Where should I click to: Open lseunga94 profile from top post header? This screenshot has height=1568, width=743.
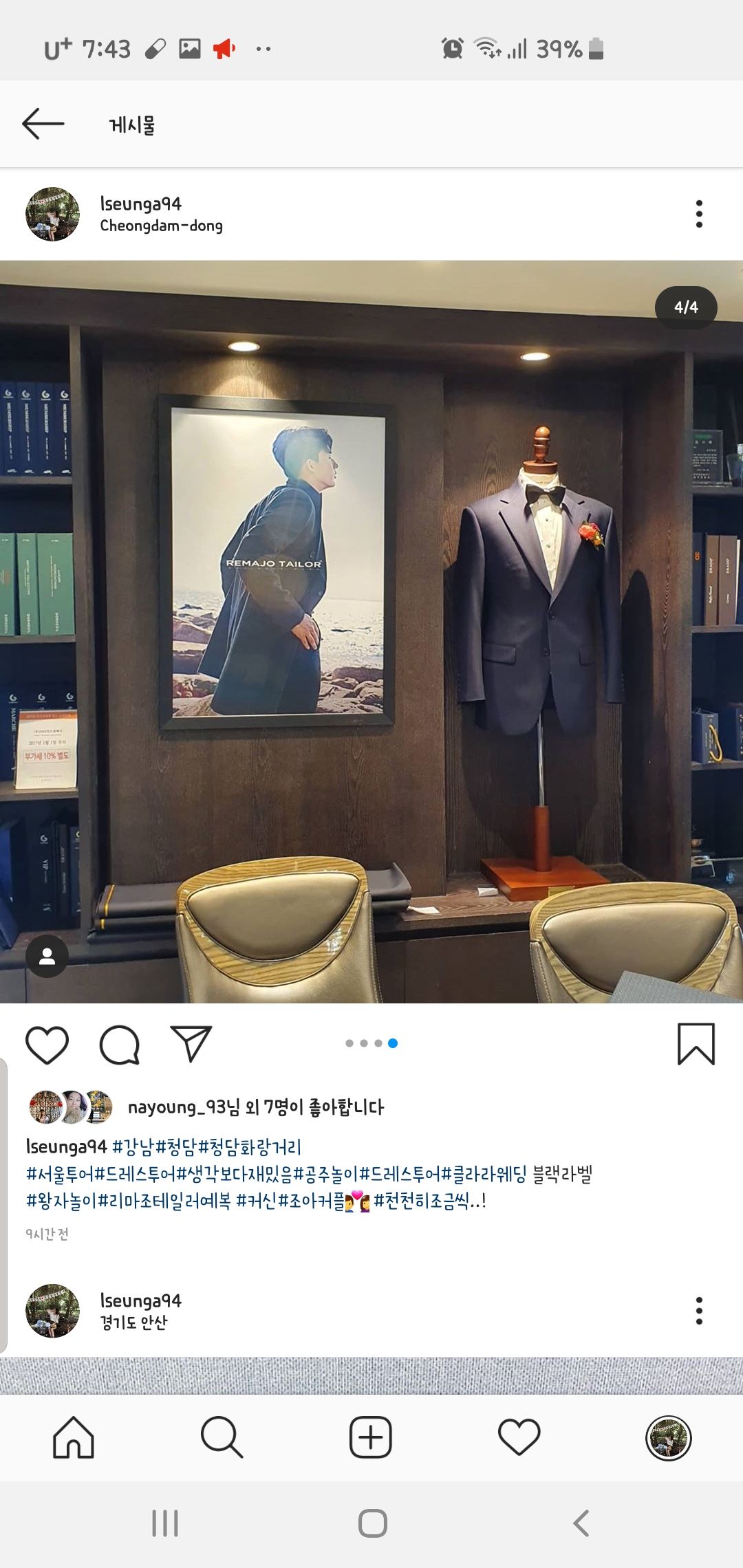click(140, 204)
